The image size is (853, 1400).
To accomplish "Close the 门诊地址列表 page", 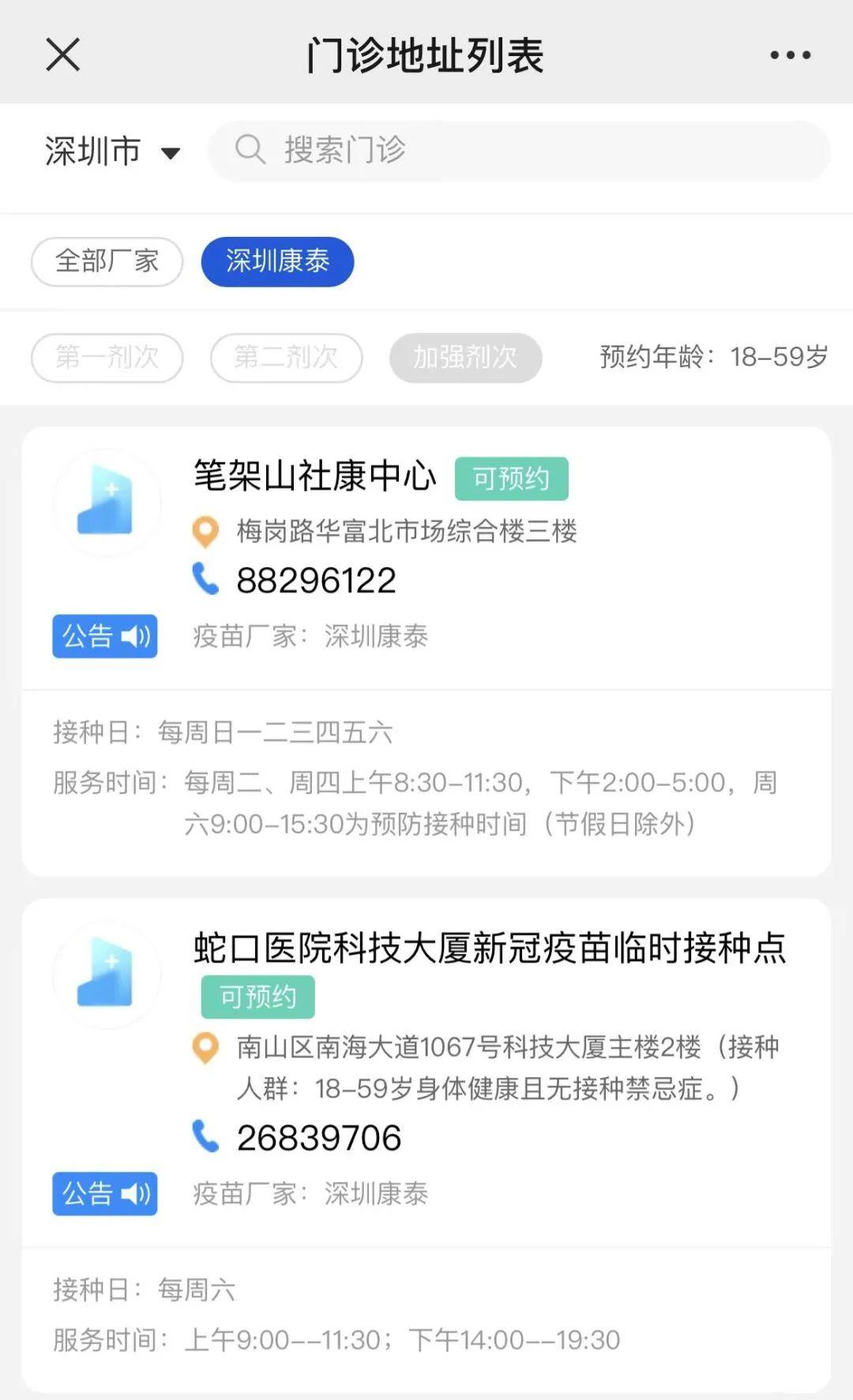I will [x=63, y=55].
